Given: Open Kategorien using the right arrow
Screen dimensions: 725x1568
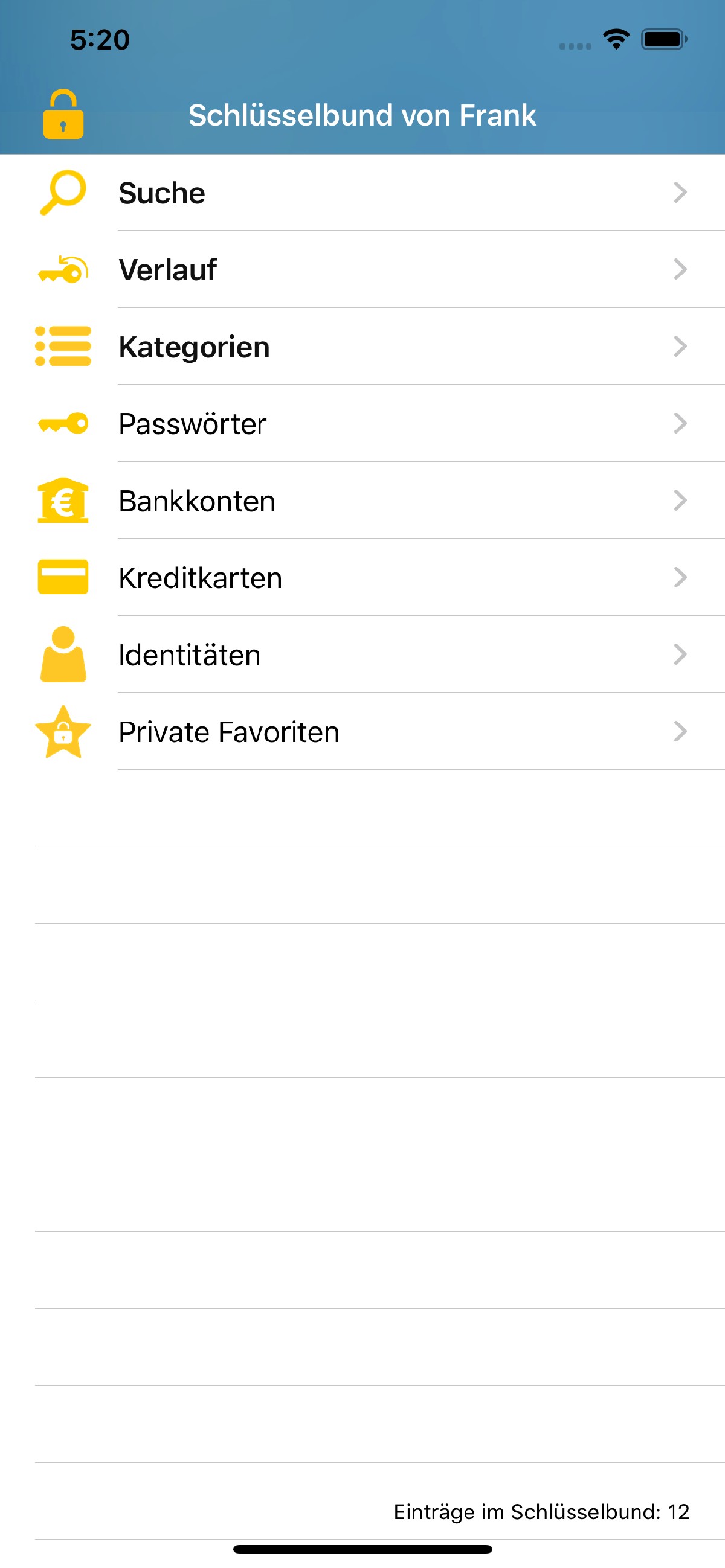Looking at the screenshot, I should (680, 347).
